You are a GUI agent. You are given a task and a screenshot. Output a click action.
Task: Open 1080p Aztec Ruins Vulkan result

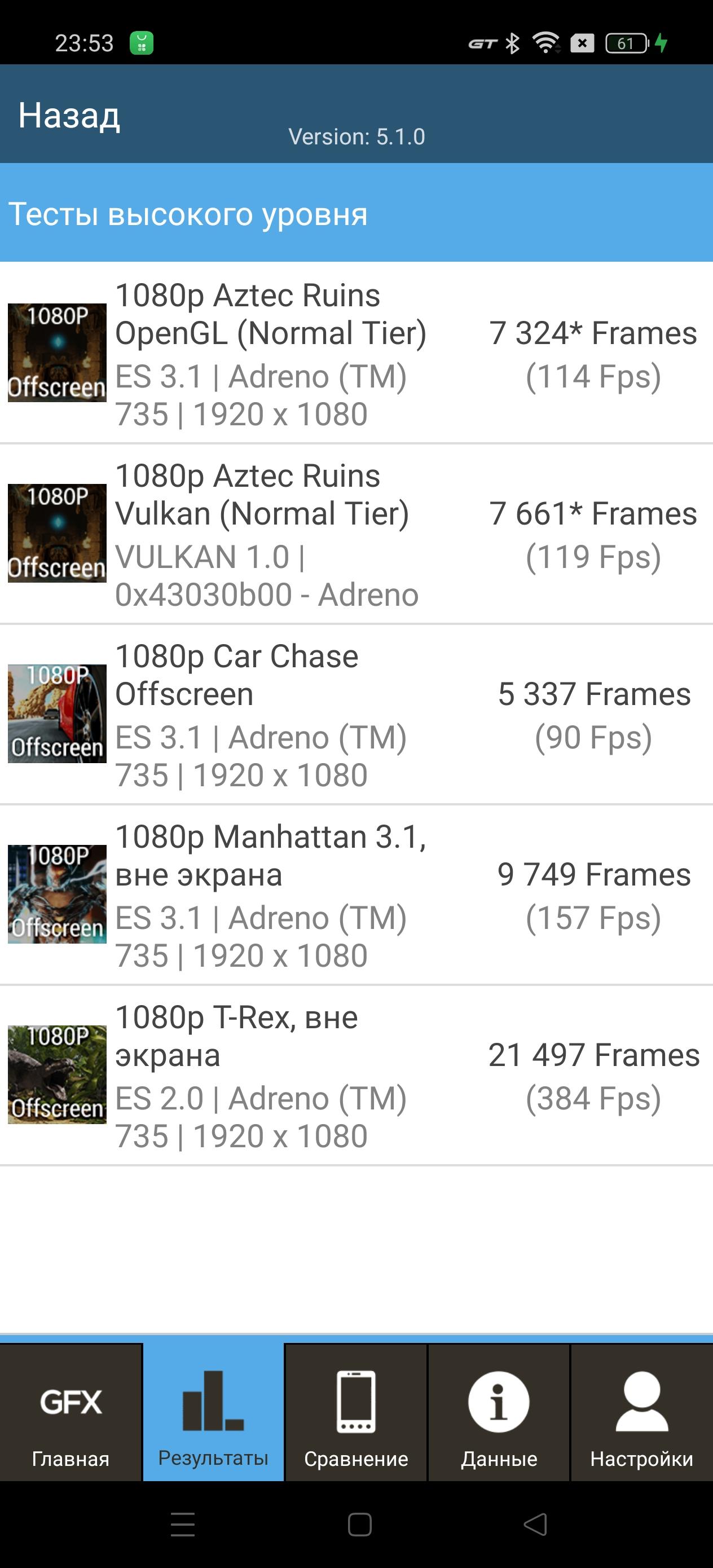356,534
